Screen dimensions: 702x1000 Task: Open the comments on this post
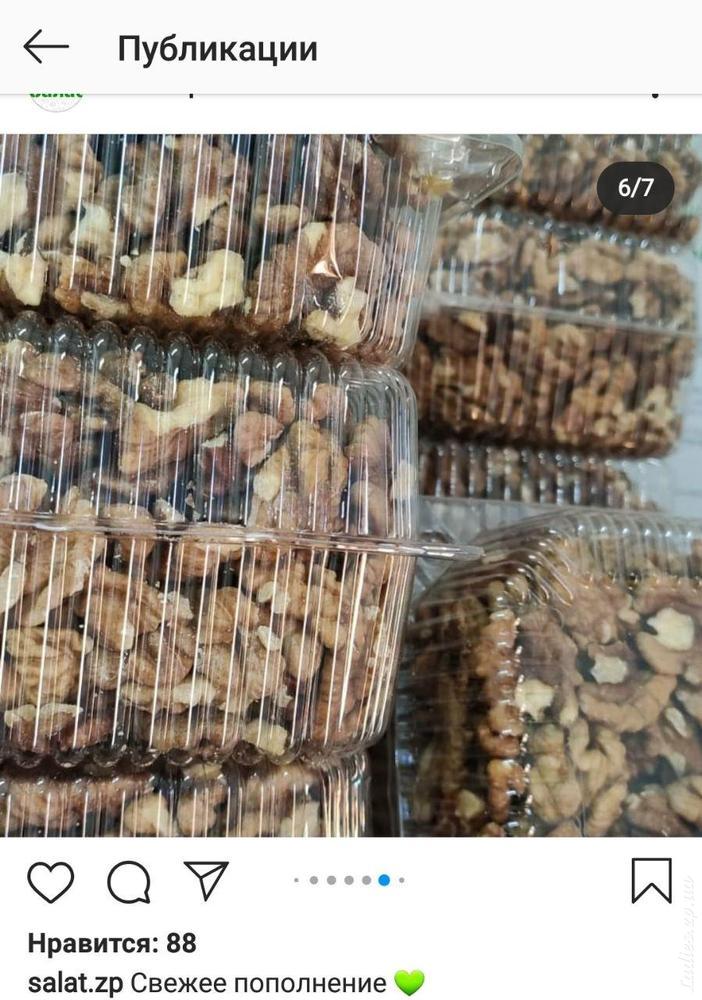[129, 882]
